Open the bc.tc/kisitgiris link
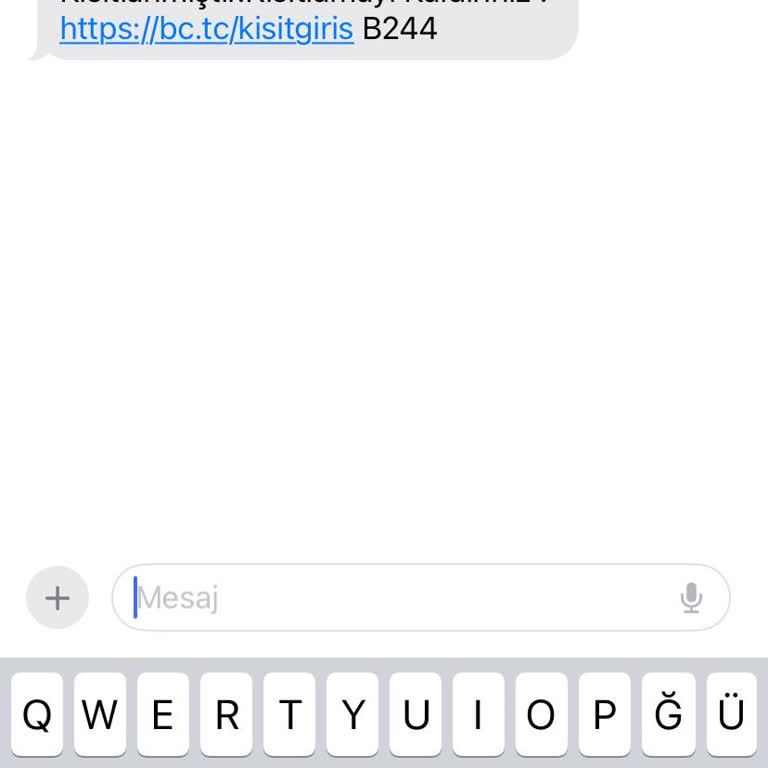Viewport: 768px width, 768px height. (206, 28)
